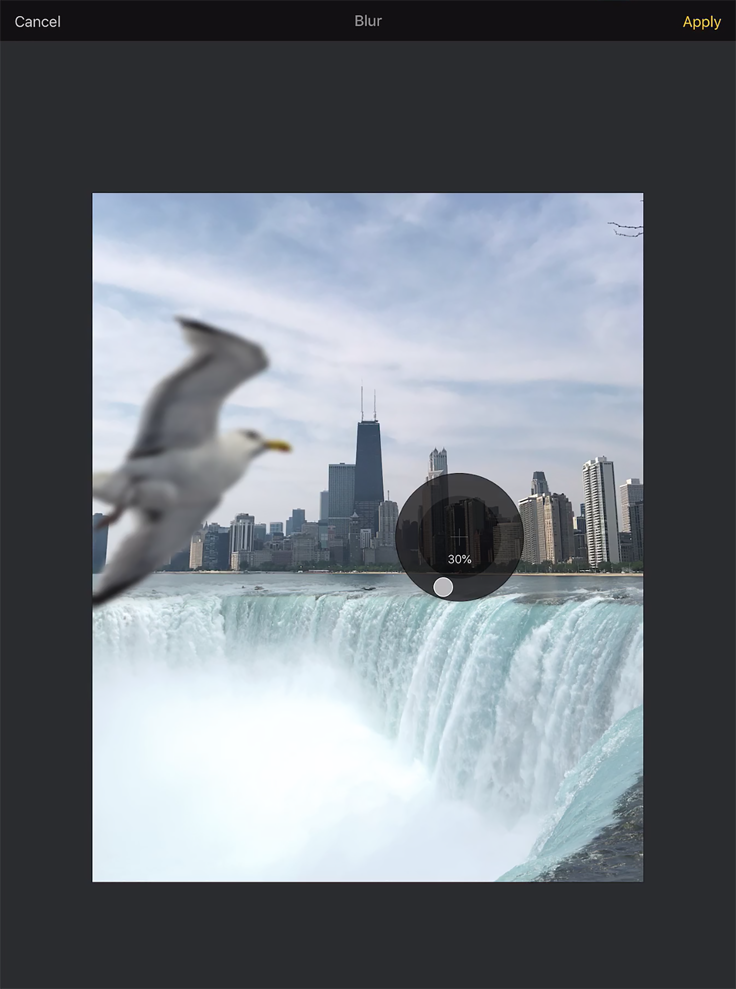The image size is (736, 989).
Task: Tap the blur intensity dial handle
Action: [x=443, y=587]
